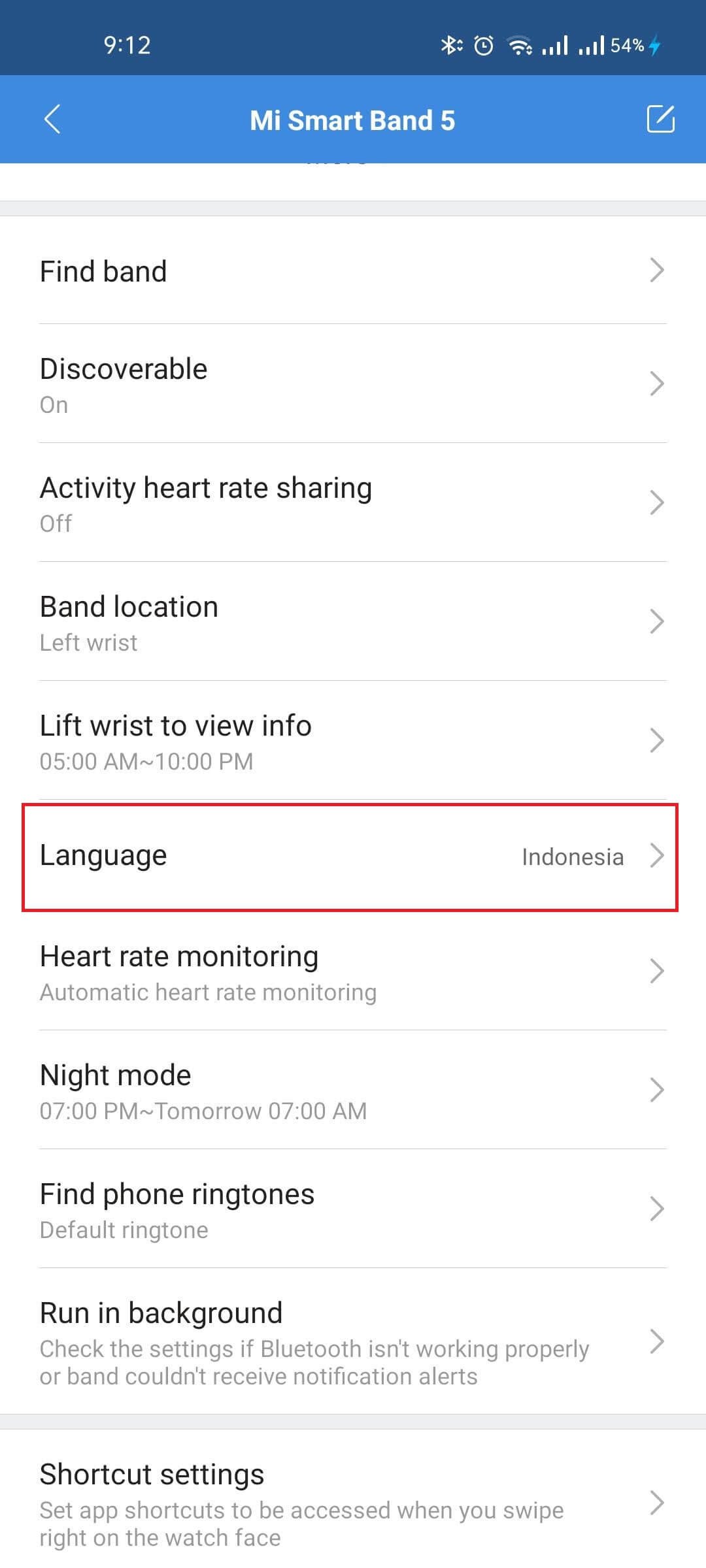Select Find phone ringtones
The image size is (706, 1568).
(x=353, y=1209)
